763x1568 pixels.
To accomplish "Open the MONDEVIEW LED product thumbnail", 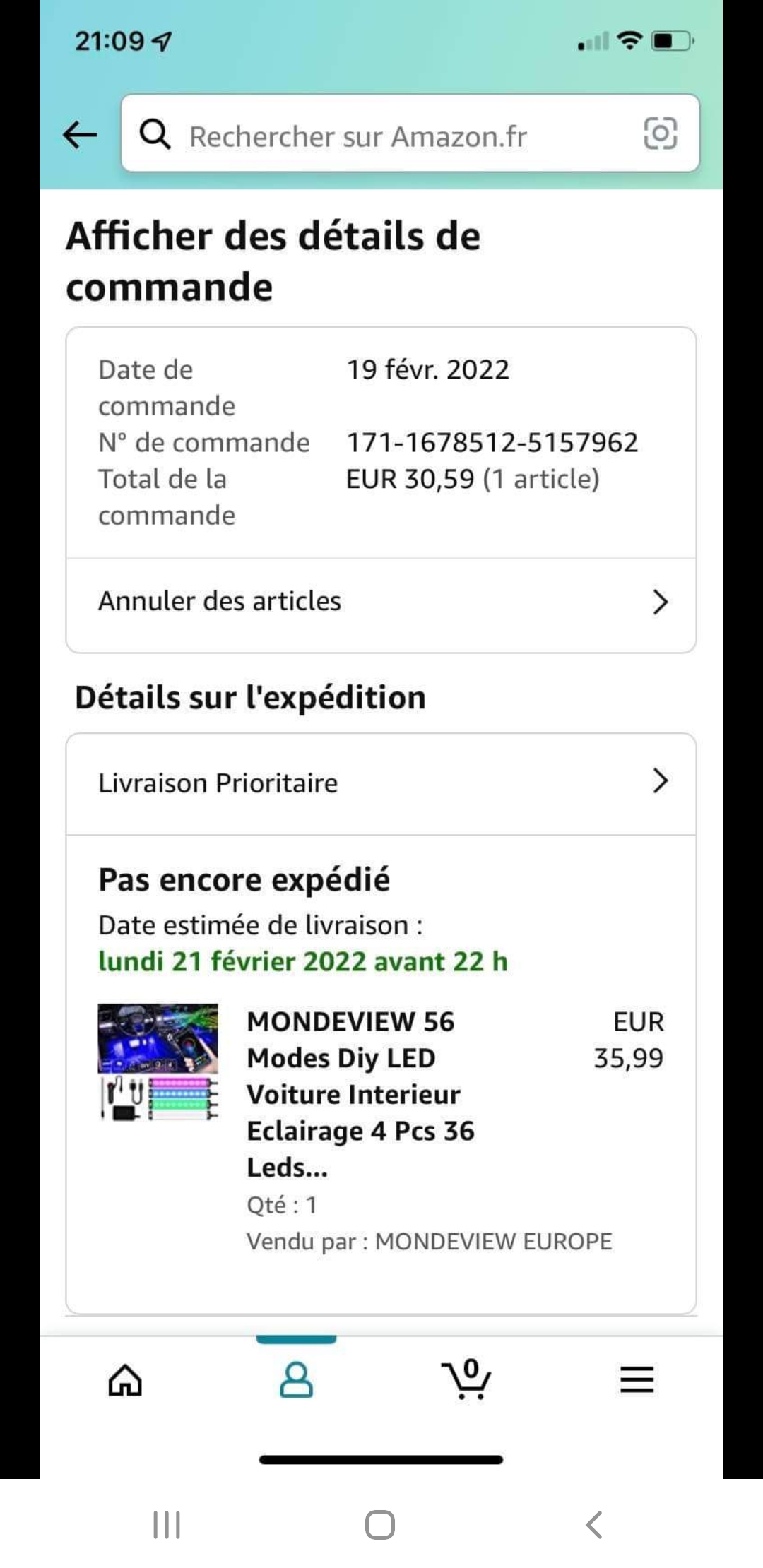I will click(x=158, y=1062).
